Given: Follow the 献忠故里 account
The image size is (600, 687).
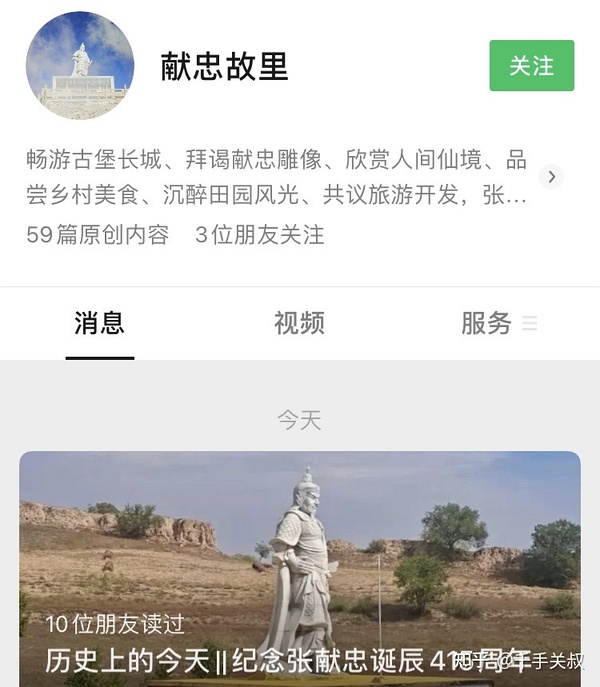Looking at the screenshot, I should [x=531, y=66].
